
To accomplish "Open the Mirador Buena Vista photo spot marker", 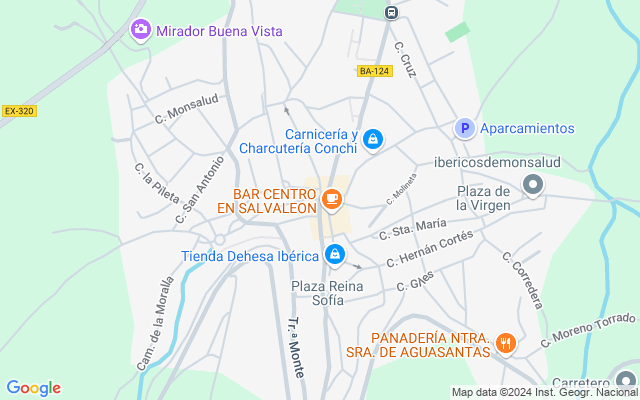I will pos(141,30).
